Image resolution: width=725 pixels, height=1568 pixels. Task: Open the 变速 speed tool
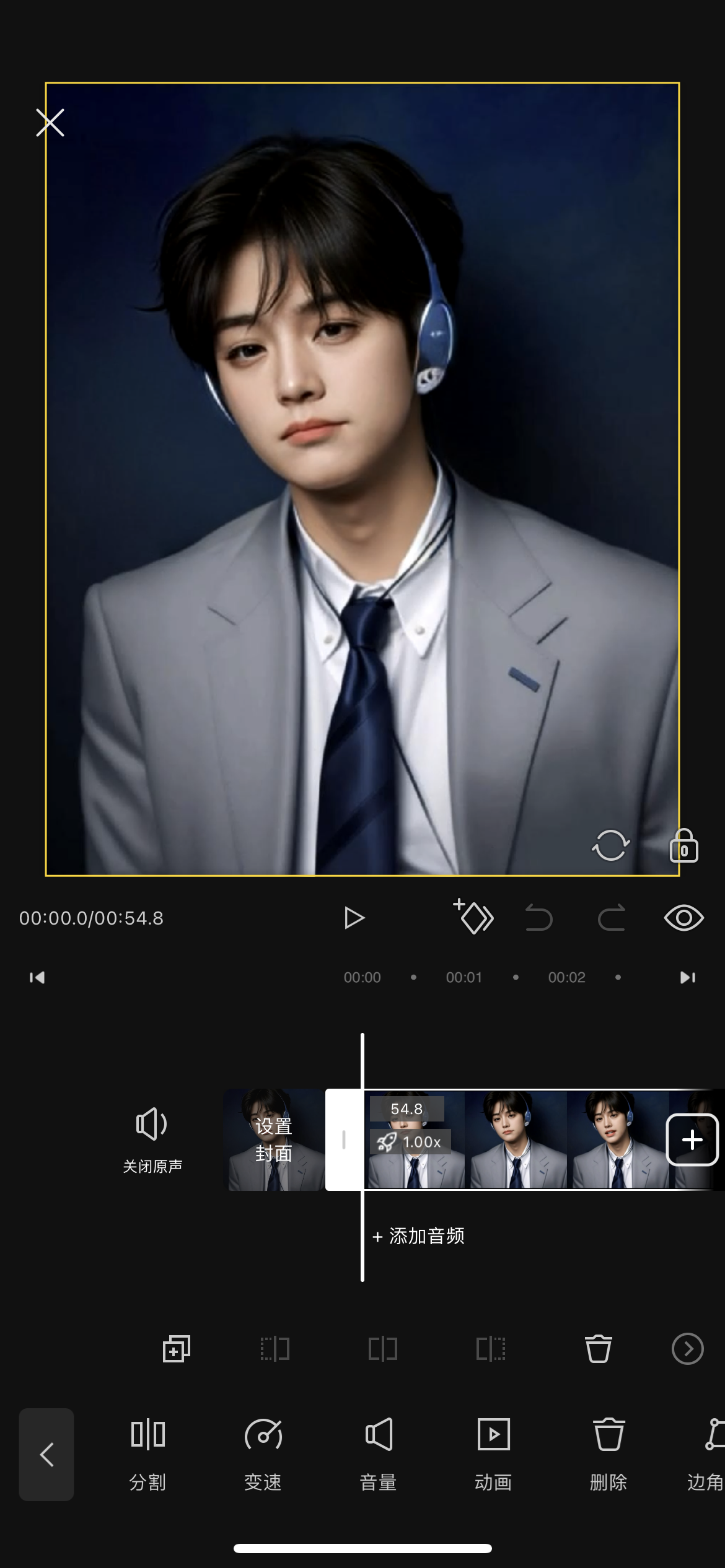(263, 1454)
